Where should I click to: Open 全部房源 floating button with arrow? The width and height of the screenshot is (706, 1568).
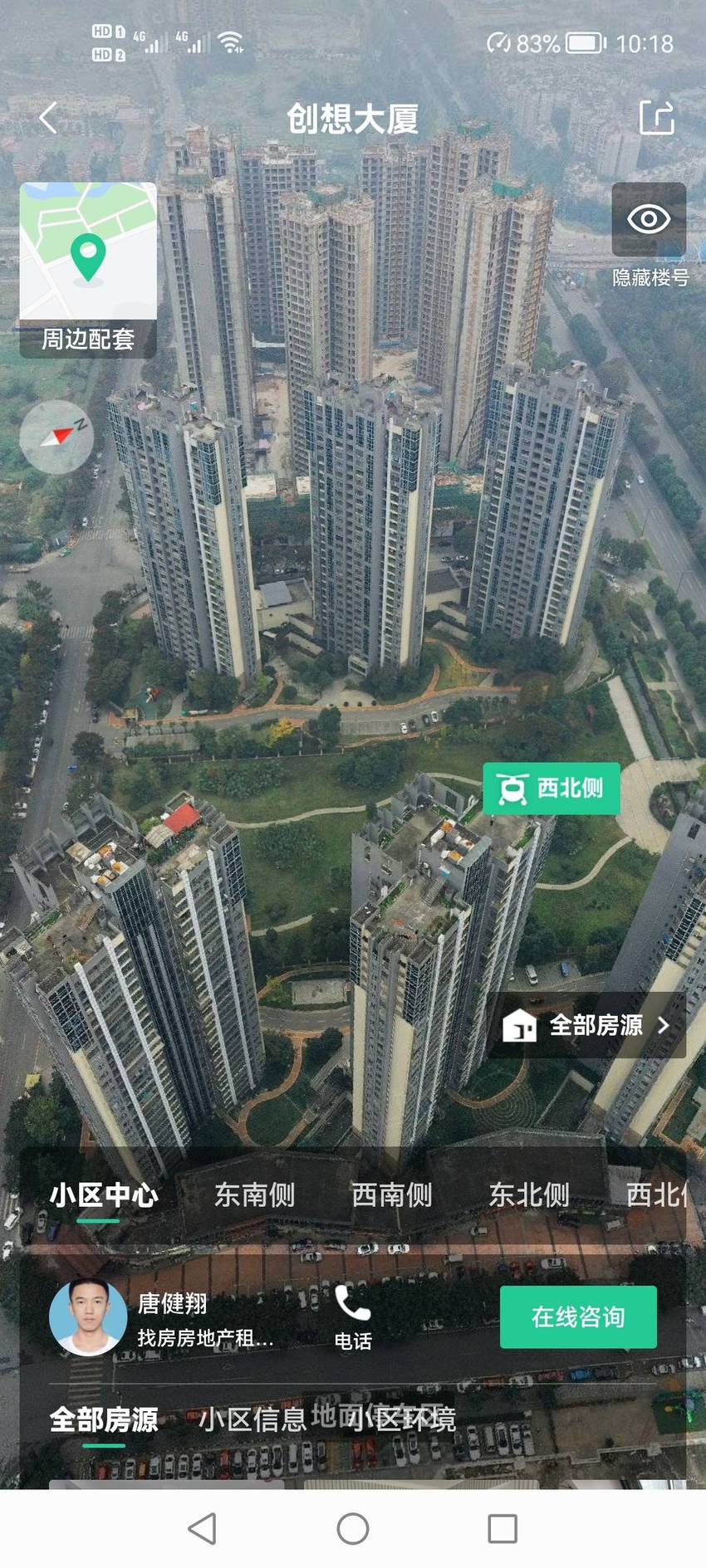point(586,1025)
